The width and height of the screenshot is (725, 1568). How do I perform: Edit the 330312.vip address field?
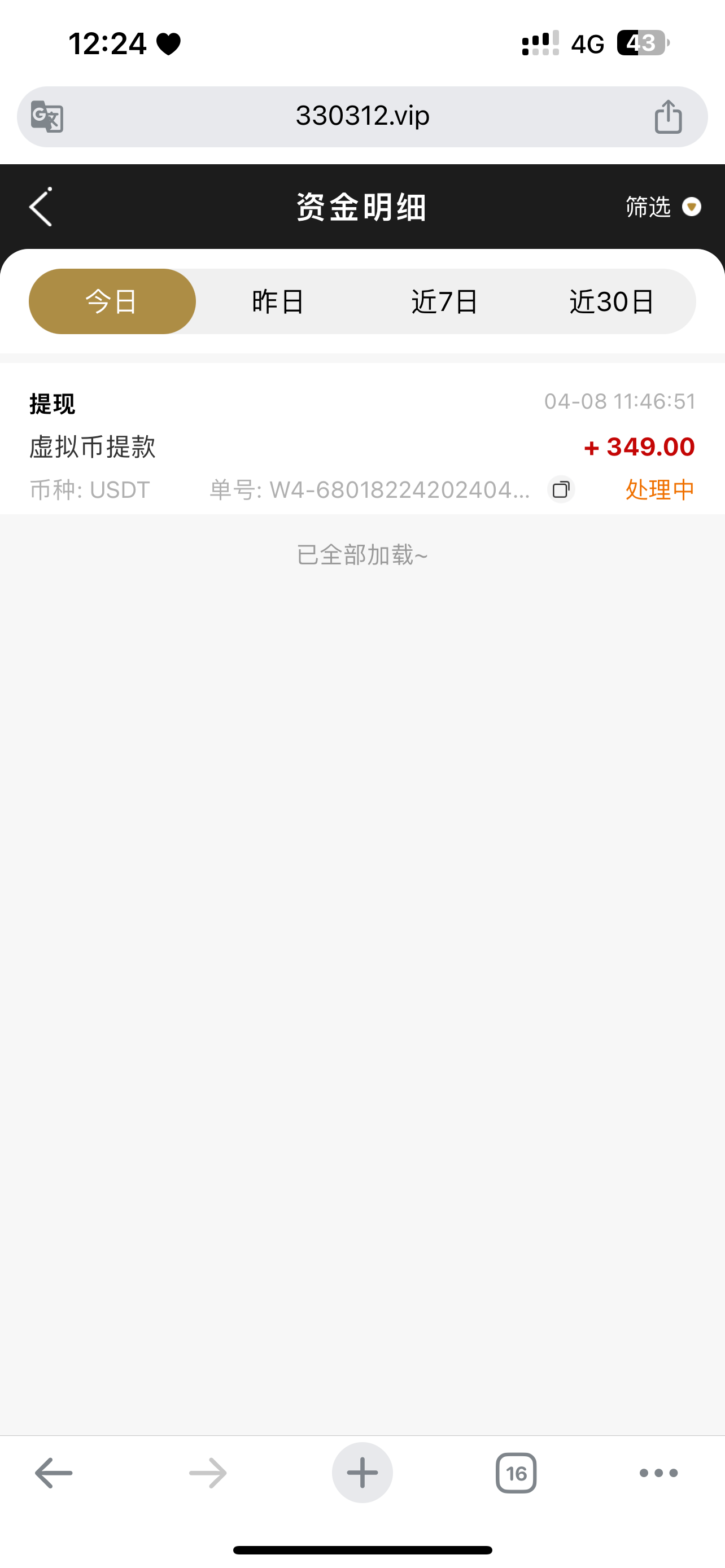coord(363,116)
